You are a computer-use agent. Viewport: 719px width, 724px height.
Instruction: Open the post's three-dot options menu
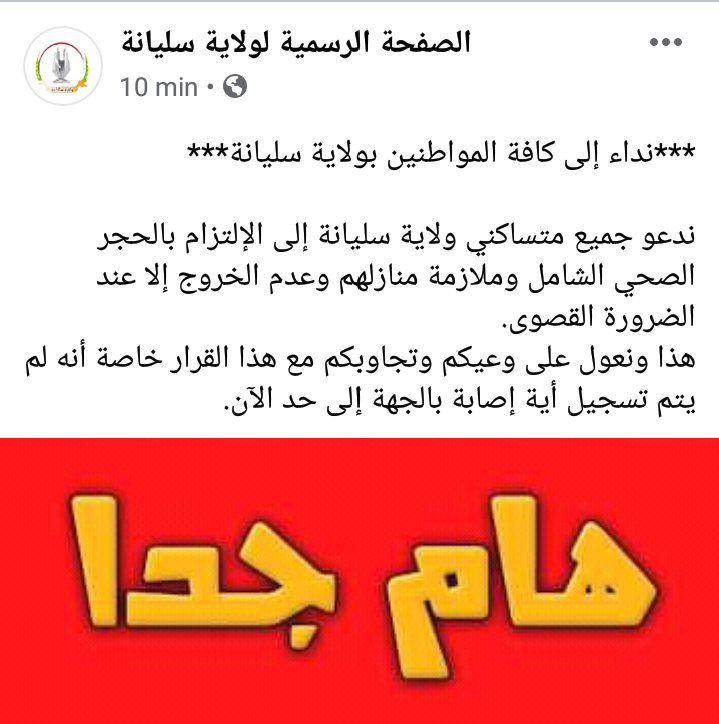coord(665,43)
